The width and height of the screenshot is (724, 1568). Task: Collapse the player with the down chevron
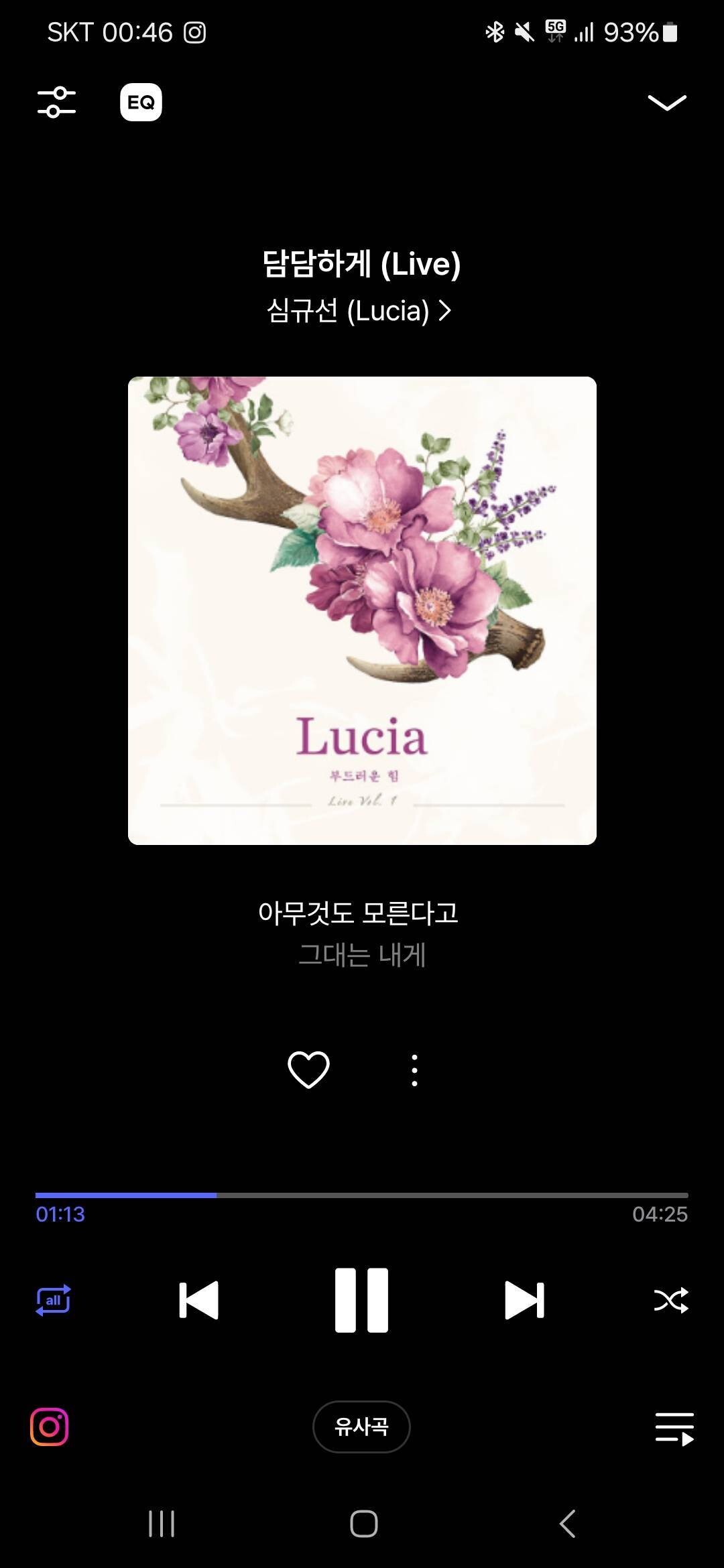tap(666, 102)
